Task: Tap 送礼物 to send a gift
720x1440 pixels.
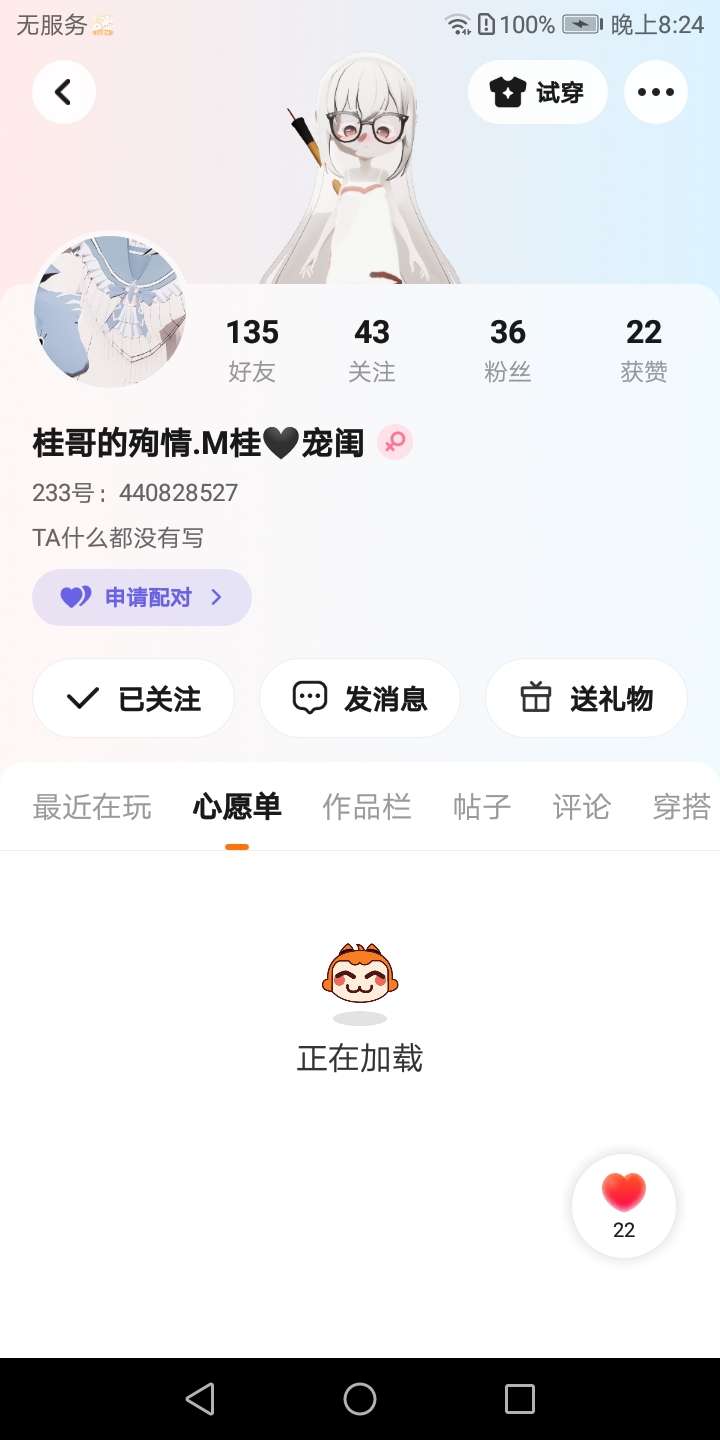Action: tap(586, 698)
